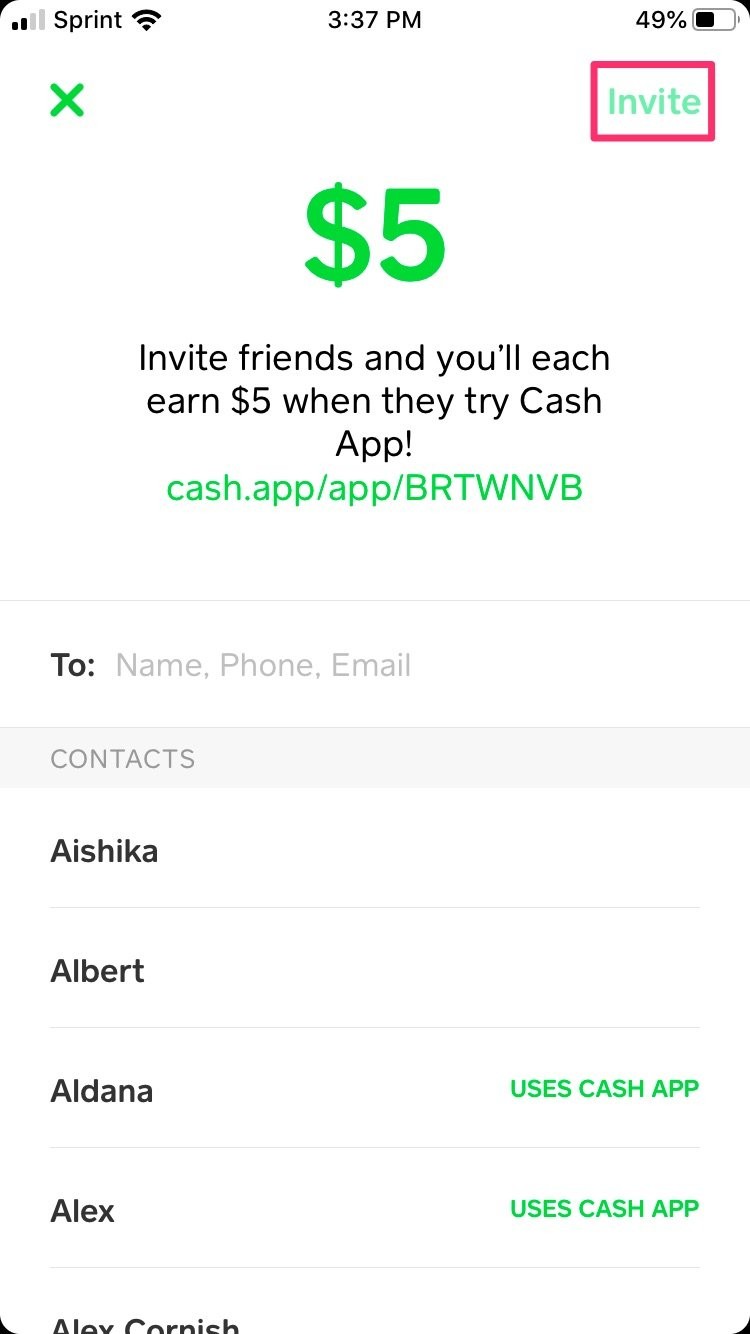Tap the 3:37 PM clock in status bar

tap(375, 19)
